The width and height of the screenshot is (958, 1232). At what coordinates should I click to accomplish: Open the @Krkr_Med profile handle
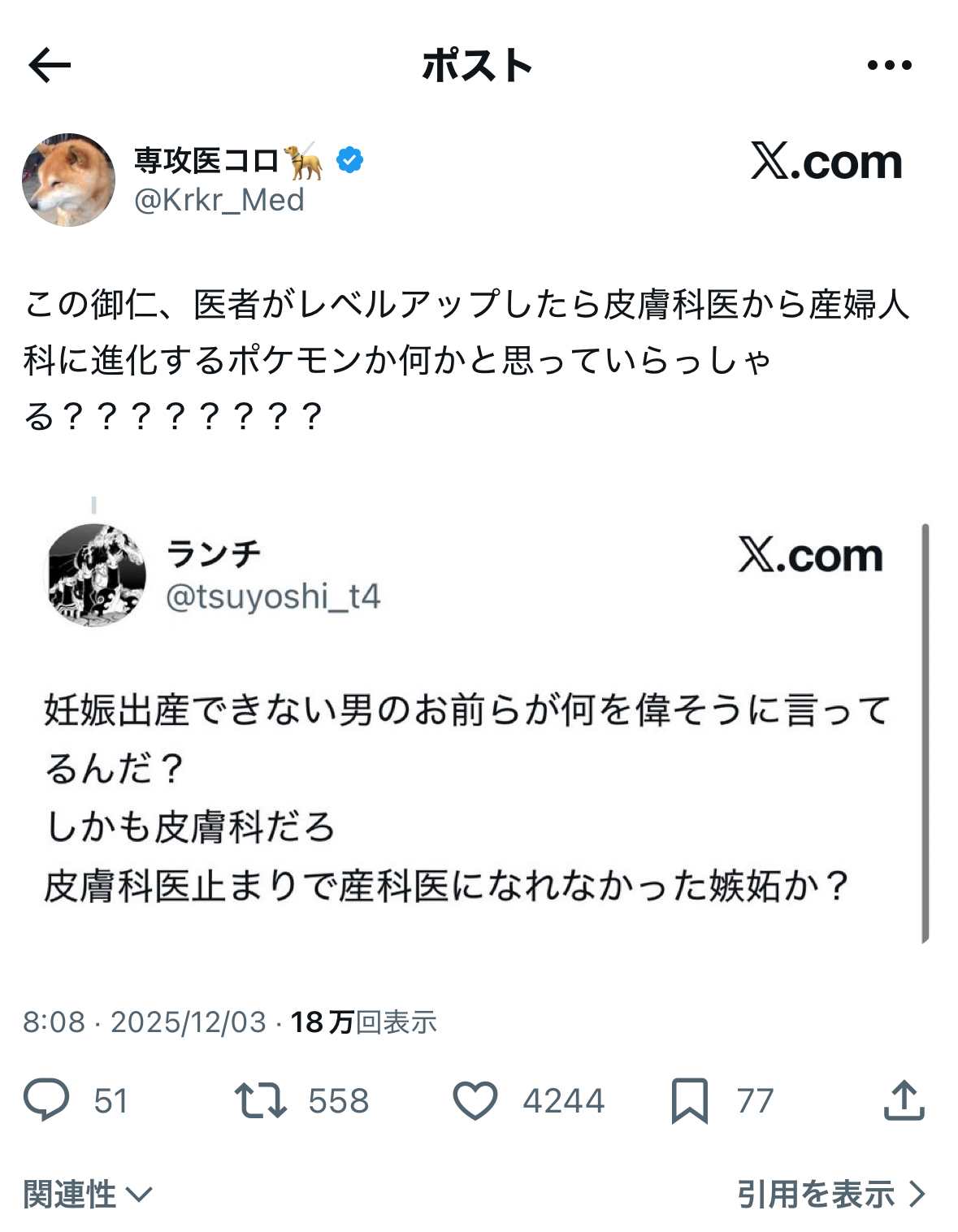[219, 200]
